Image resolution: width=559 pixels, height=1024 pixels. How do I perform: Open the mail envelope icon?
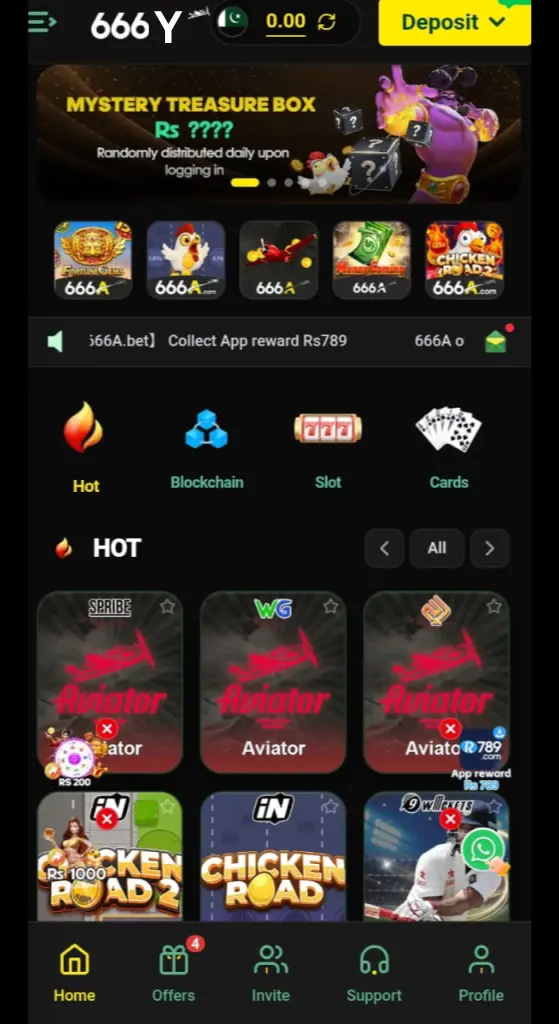click(496, 341)
